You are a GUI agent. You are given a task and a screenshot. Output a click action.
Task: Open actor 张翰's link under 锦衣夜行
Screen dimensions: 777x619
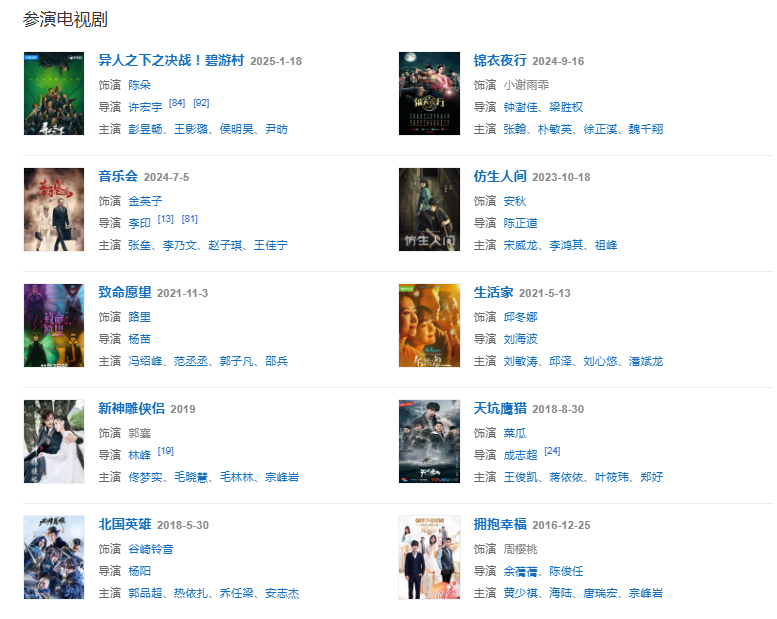point(515,129)
